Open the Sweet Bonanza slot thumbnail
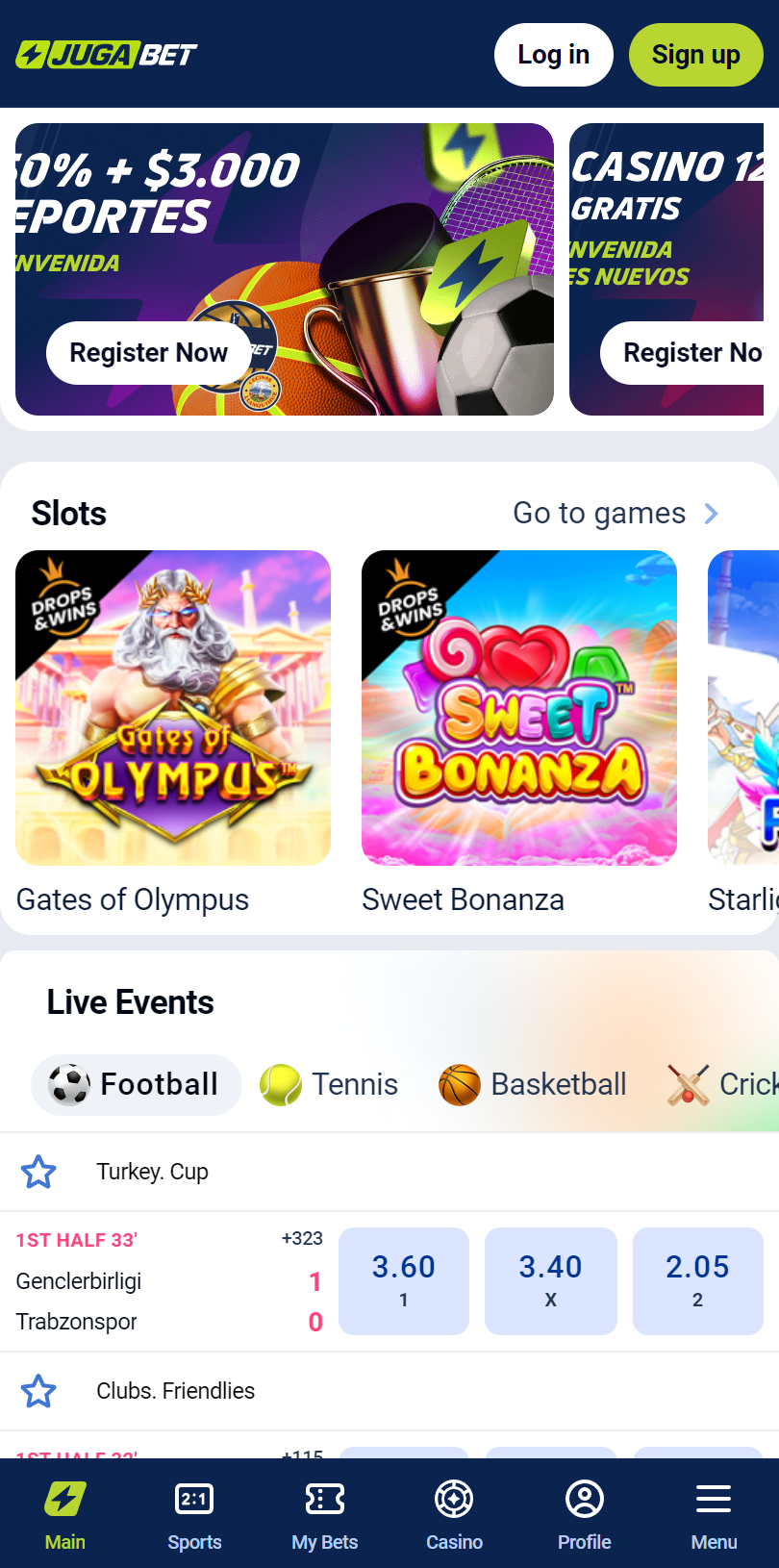779x1568 pixels. 518,707
